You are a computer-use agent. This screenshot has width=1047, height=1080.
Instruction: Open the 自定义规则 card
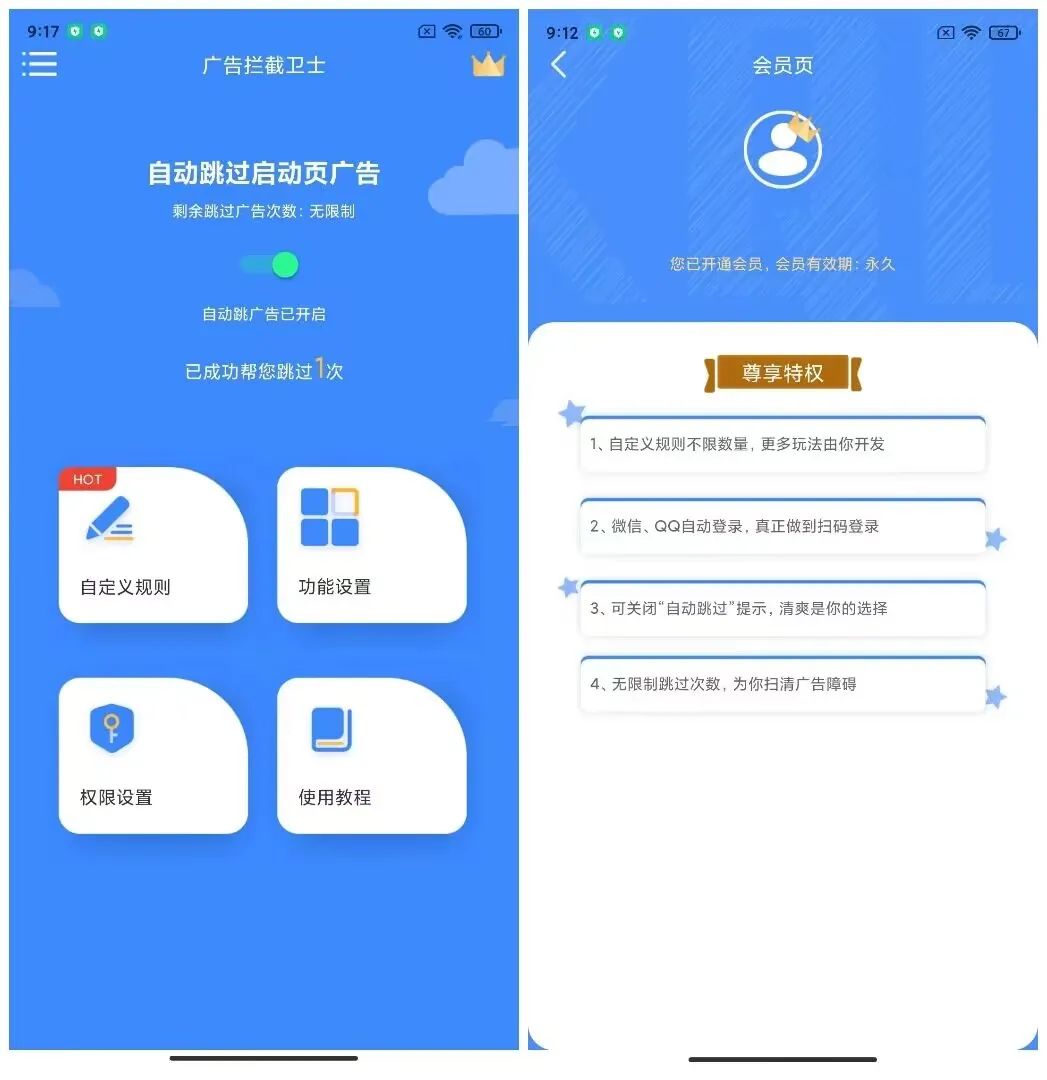pyautogui.click(x=153, y=545)
